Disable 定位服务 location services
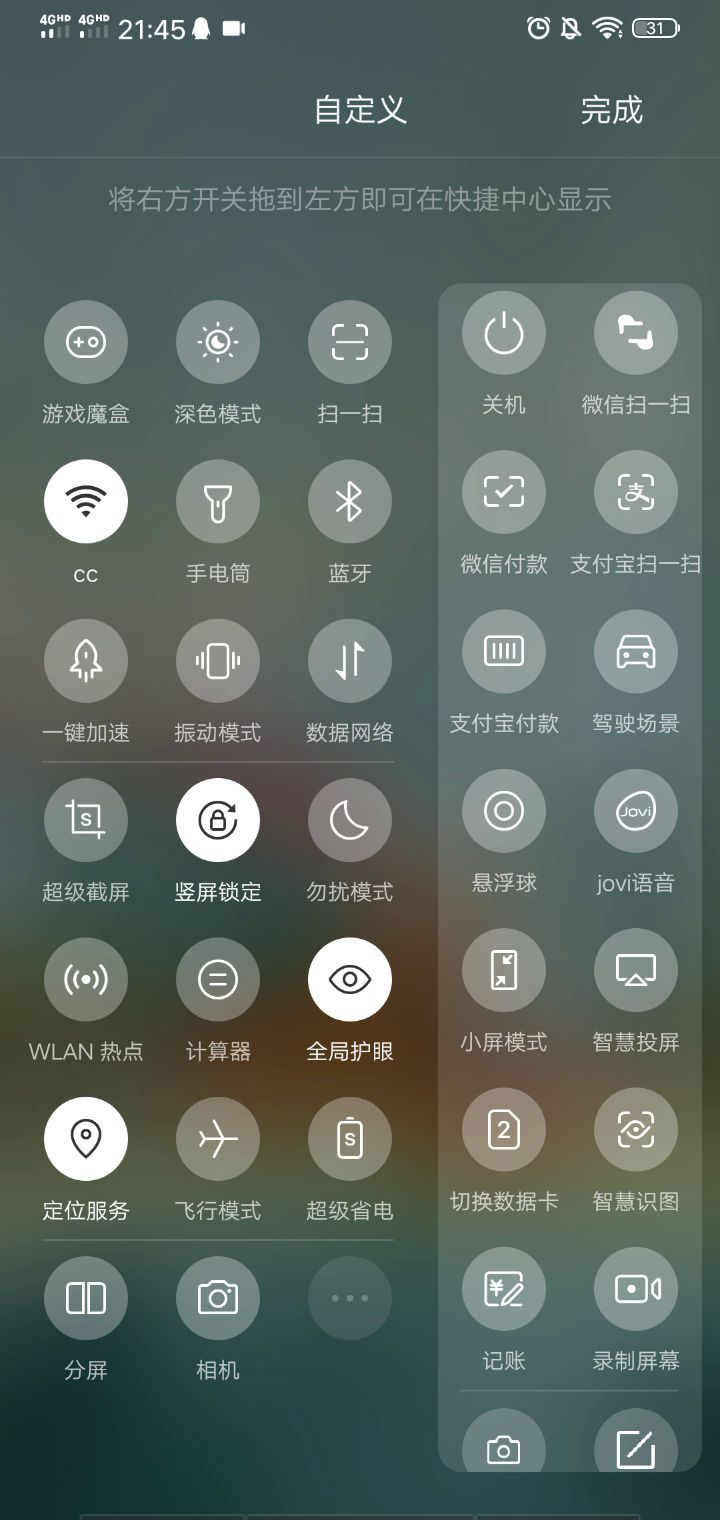The image size is (720, 1520). point(86,1138)
